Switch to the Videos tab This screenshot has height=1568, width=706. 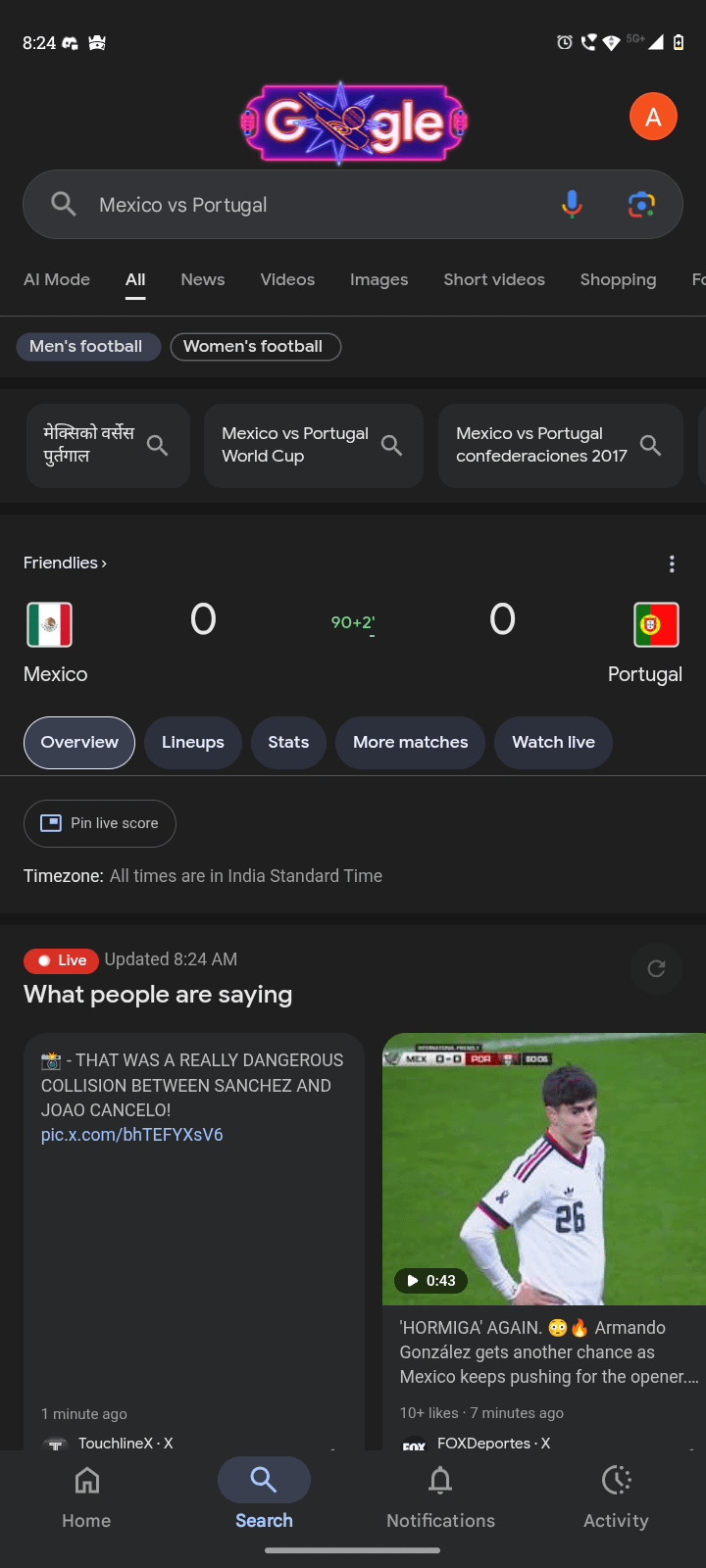click(x=287, y=279)
